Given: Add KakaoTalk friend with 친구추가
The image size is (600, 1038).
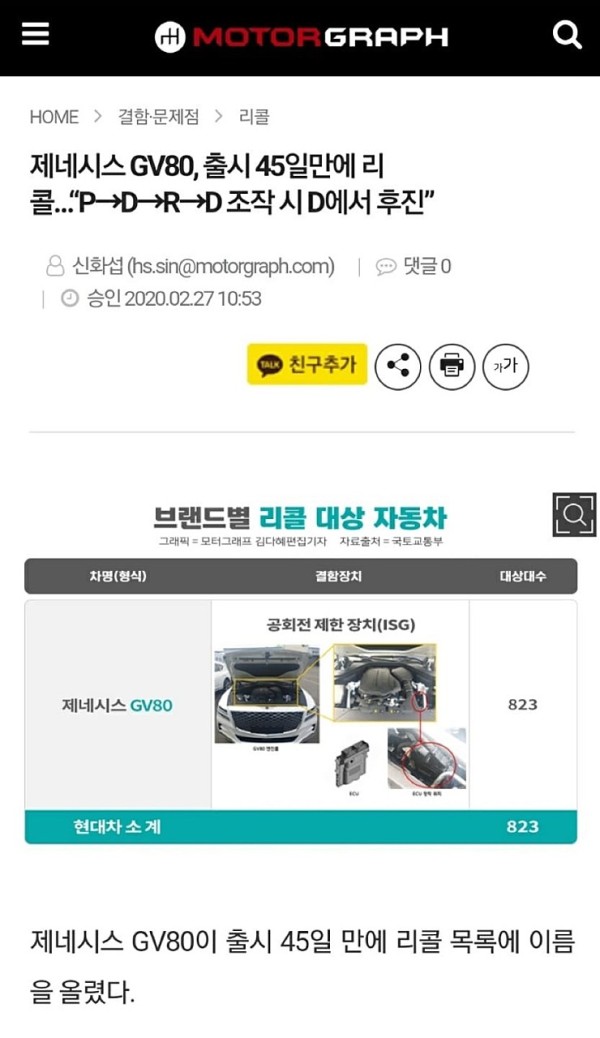Looking at the screenshot, I should [307, 365].
